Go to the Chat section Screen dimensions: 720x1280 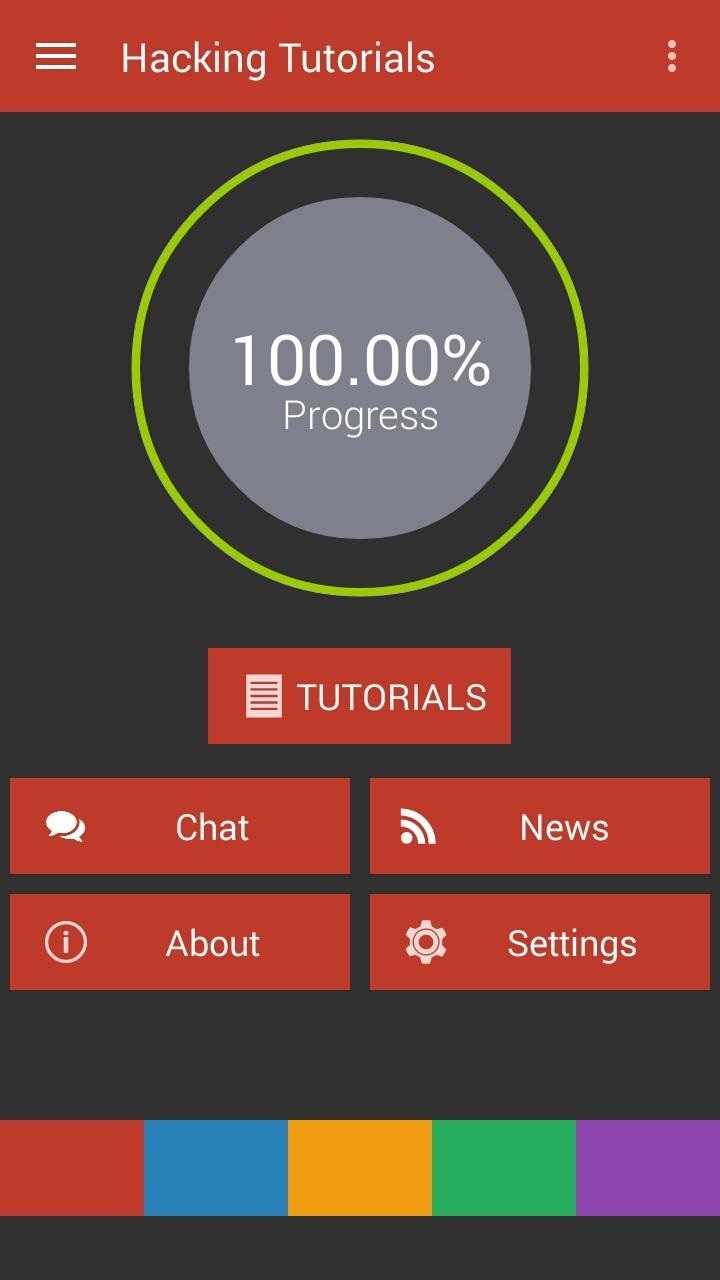tap(180, 826)
